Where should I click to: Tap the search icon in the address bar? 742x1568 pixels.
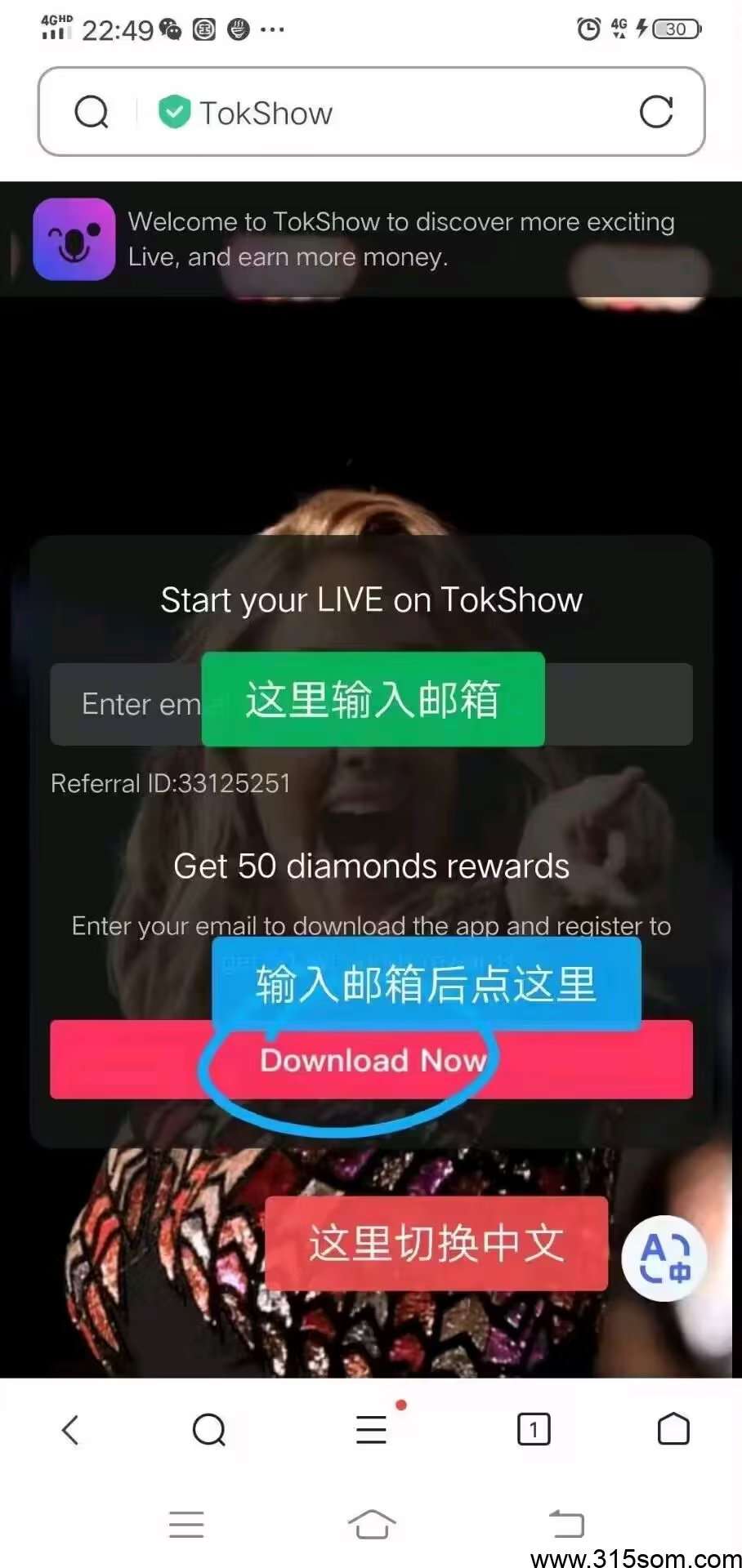(x=92, y=112)
